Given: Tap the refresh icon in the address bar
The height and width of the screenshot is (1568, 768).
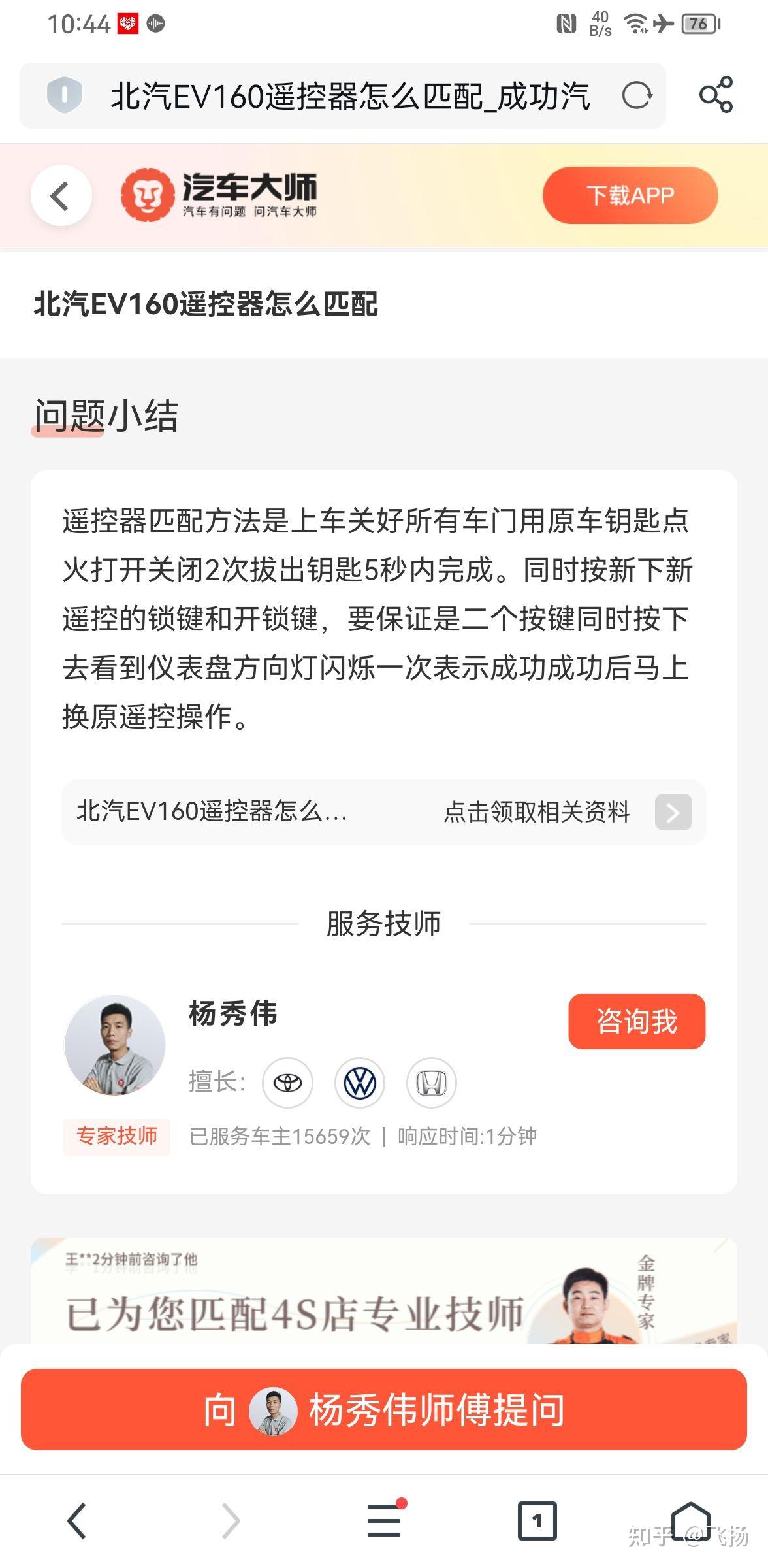Looking at the screenshot, I should pos(638,95).
